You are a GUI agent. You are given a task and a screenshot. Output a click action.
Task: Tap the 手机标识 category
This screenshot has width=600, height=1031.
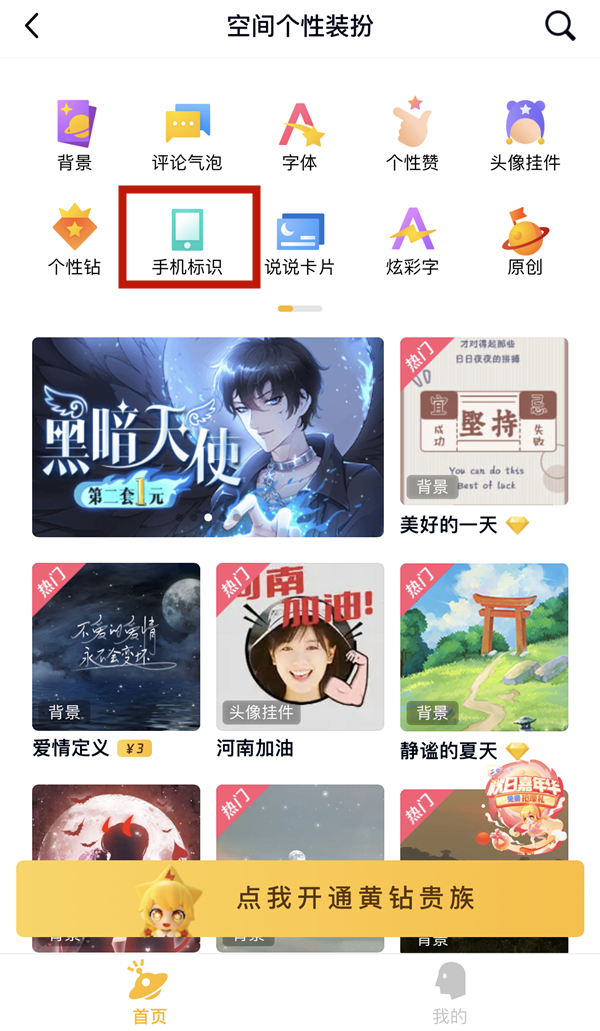tap(187, 241)
